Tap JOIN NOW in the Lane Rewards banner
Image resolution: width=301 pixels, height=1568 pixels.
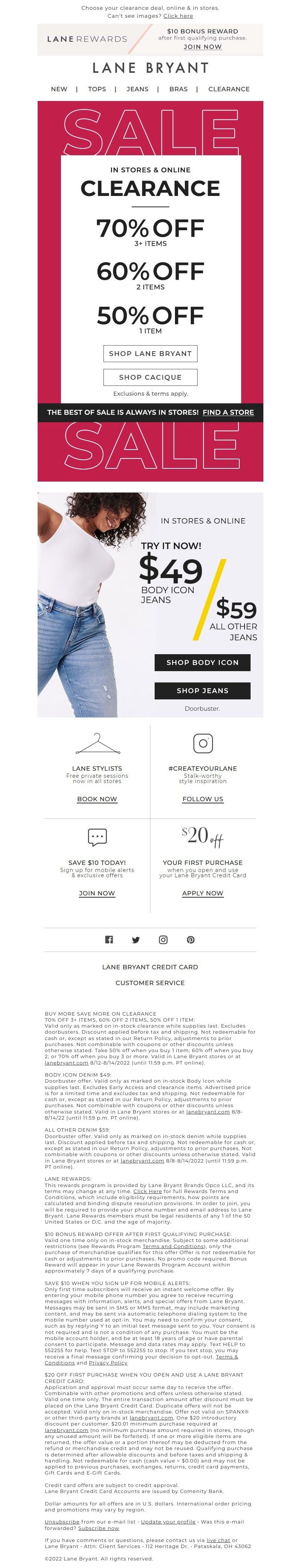(202, 46)
